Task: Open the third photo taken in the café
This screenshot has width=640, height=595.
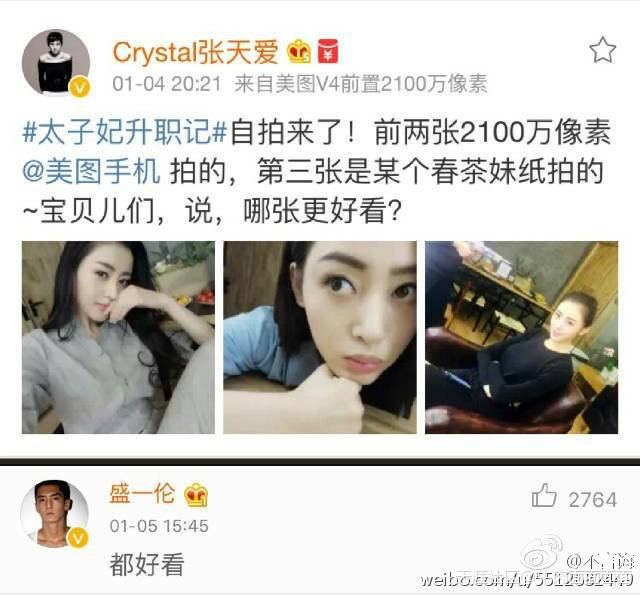Action: (521, 337)
